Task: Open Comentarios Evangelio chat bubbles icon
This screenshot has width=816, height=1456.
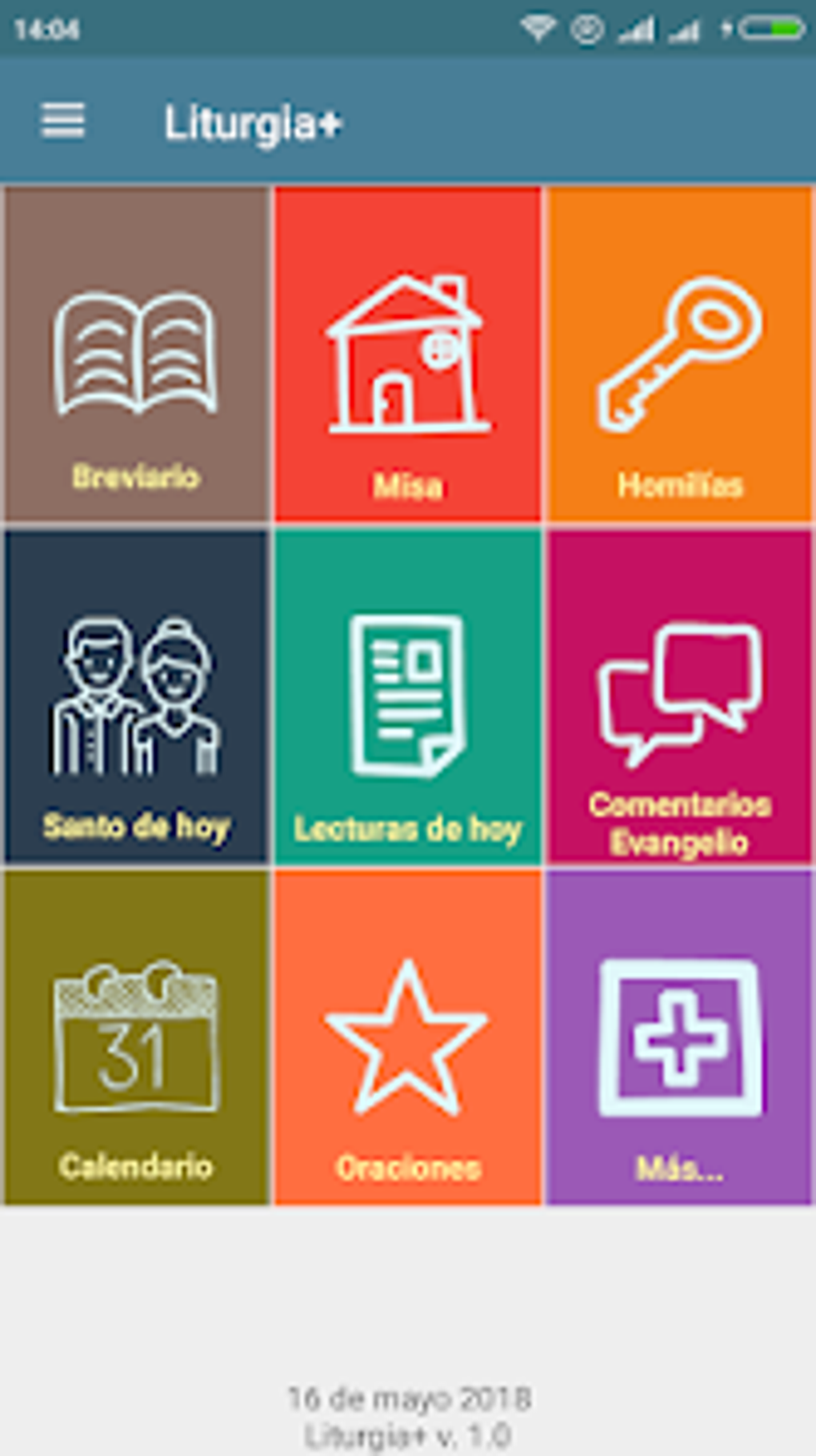Action: [678, 688]
